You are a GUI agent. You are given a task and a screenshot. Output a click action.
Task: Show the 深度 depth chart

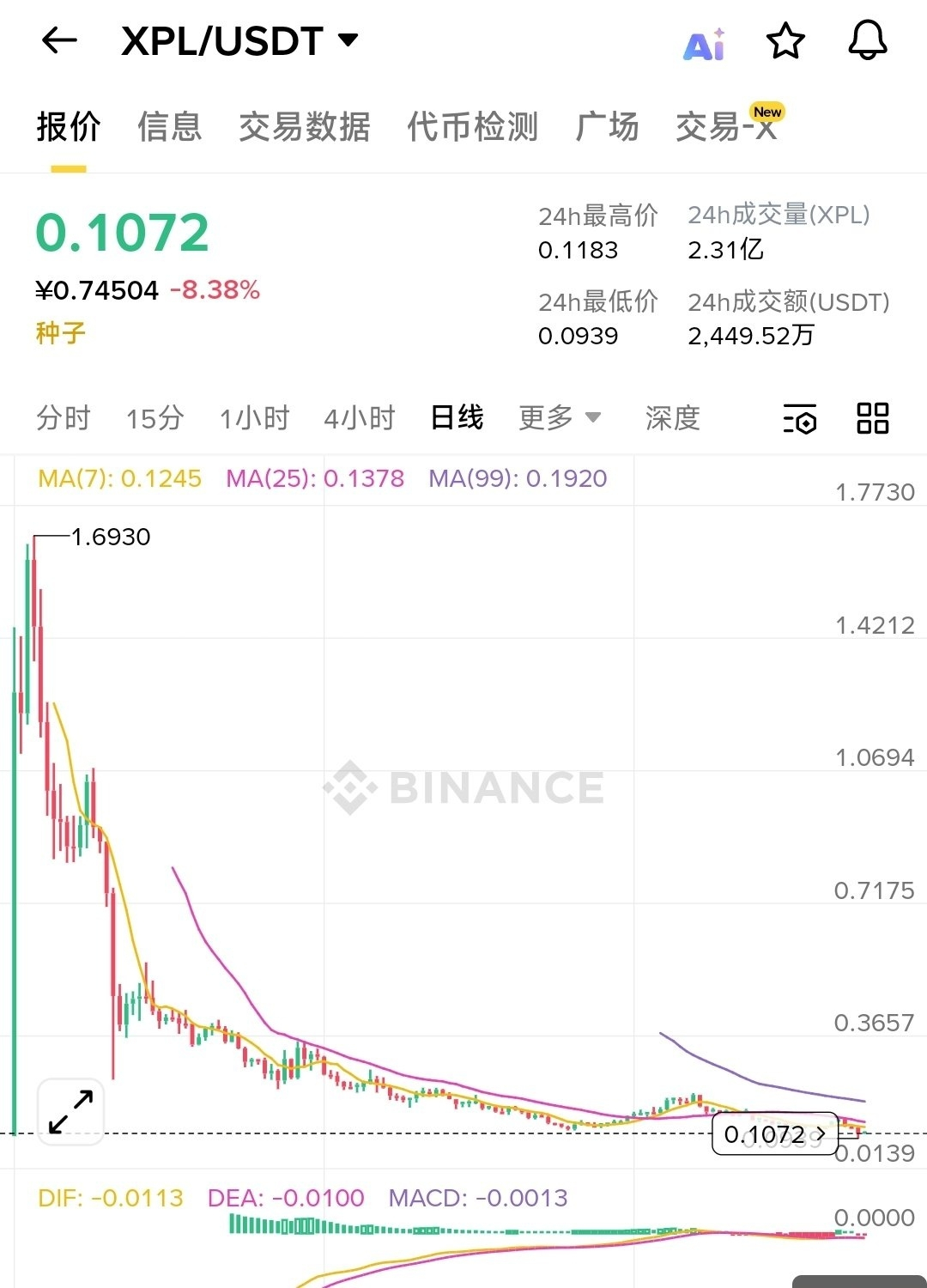[673, 418]
